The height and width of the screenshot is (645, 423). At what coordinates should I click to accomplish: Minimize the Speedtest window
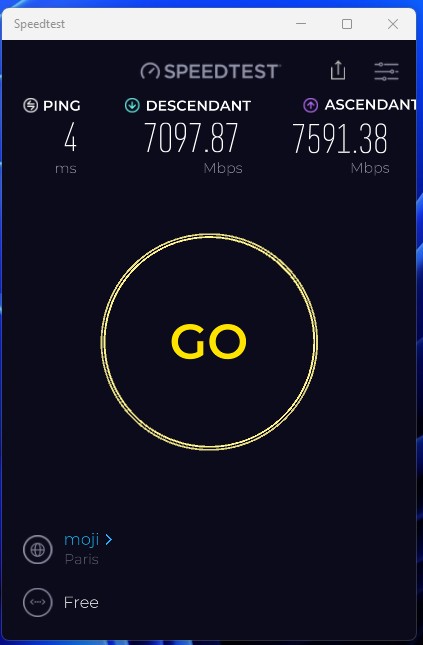click(301, 24)
